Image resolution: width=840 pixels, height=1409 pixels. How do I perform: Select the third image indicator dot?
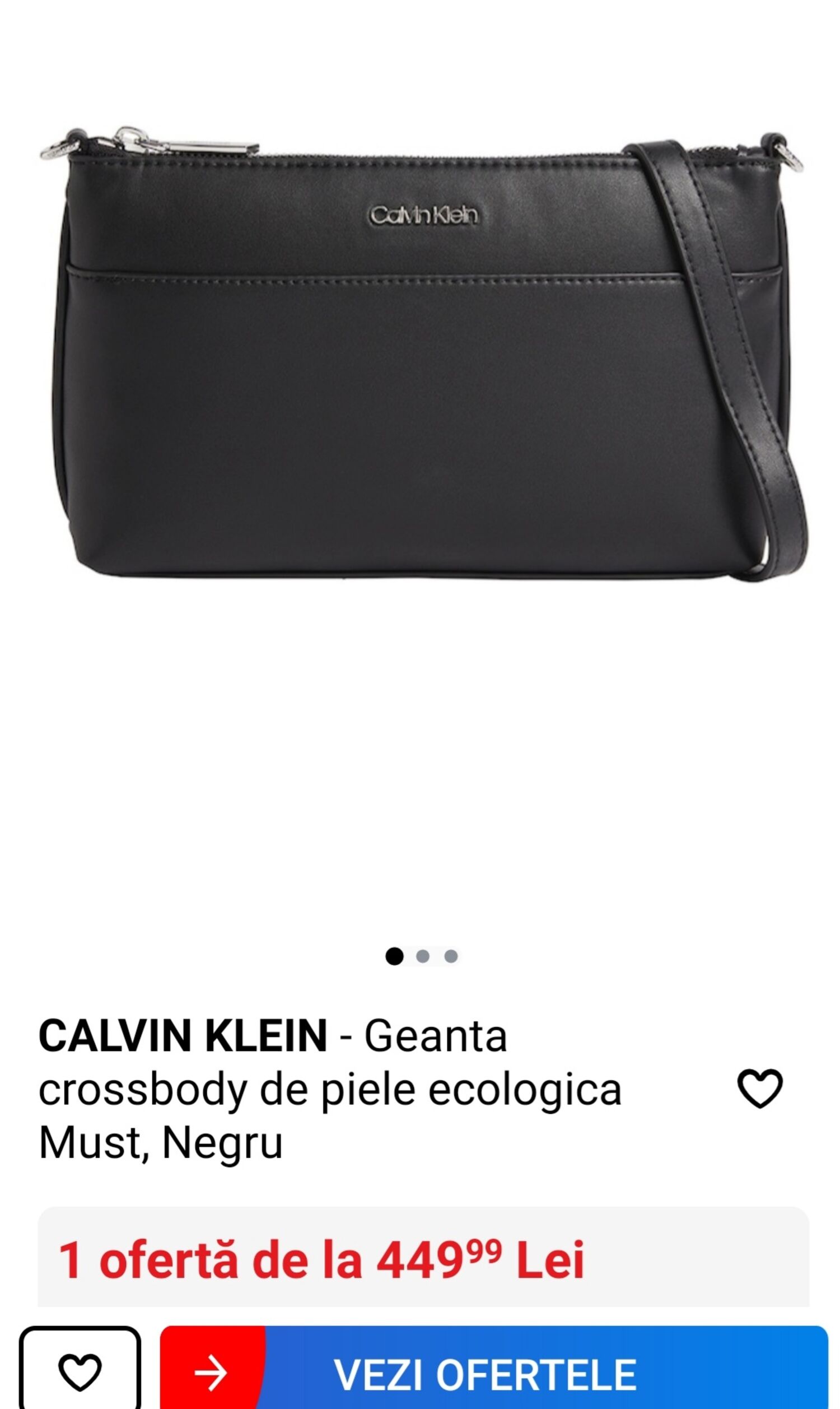tap(451, 956)
